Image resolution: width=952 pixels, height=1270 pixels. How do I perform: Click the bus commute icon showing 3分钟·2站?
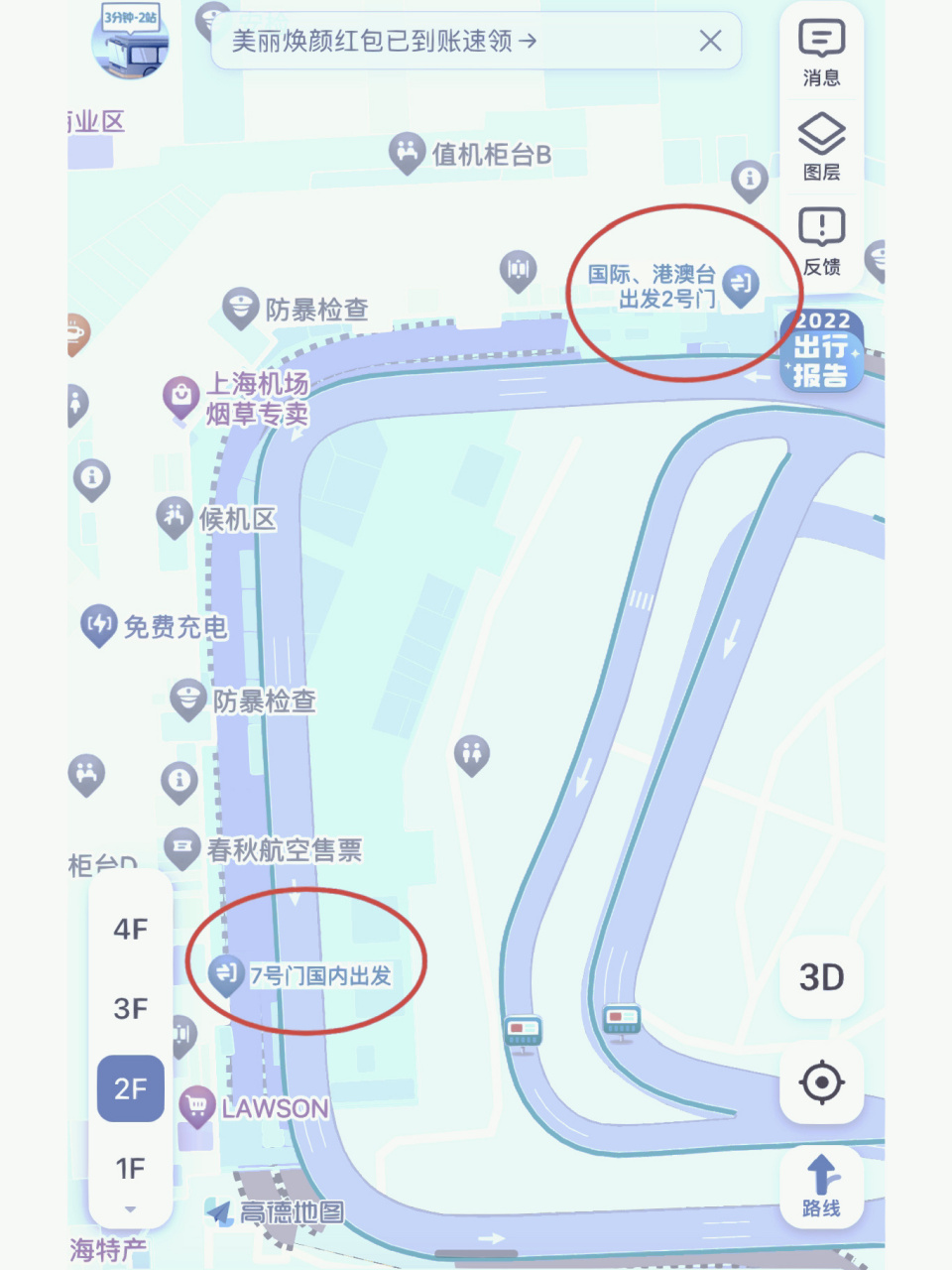[130, 48]
